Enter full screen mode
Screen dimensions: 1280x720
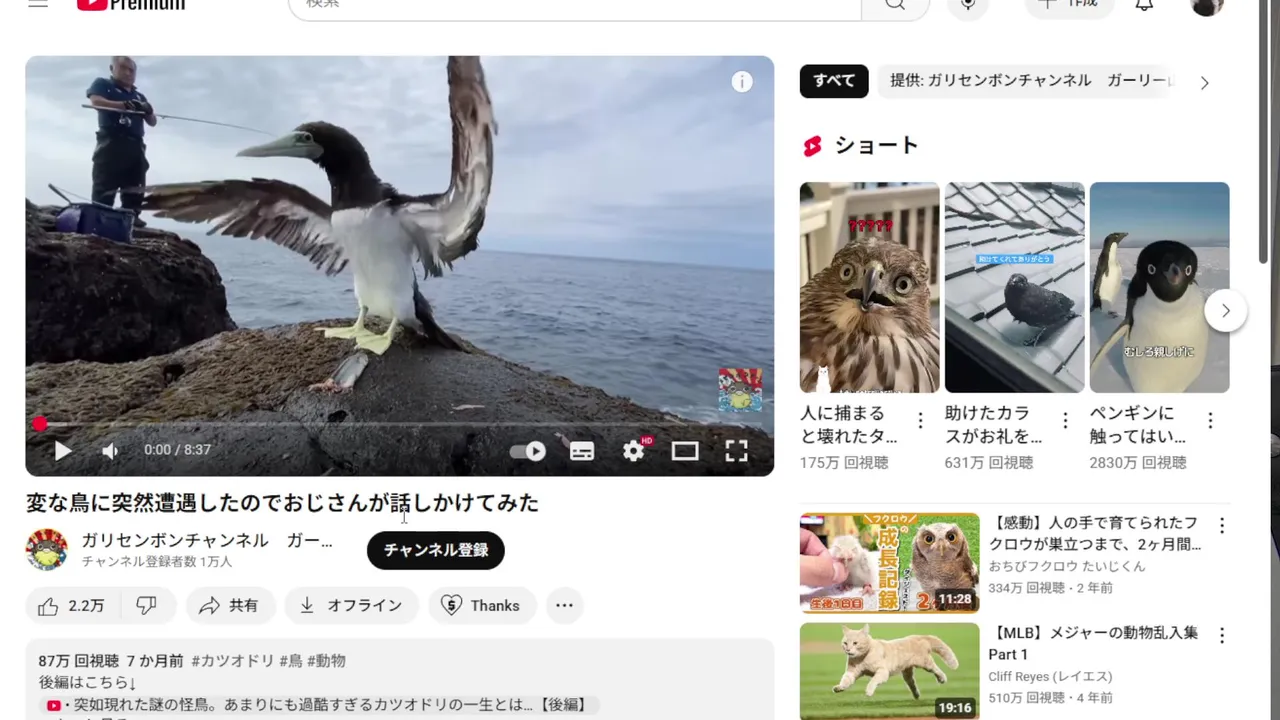(736, 451)
